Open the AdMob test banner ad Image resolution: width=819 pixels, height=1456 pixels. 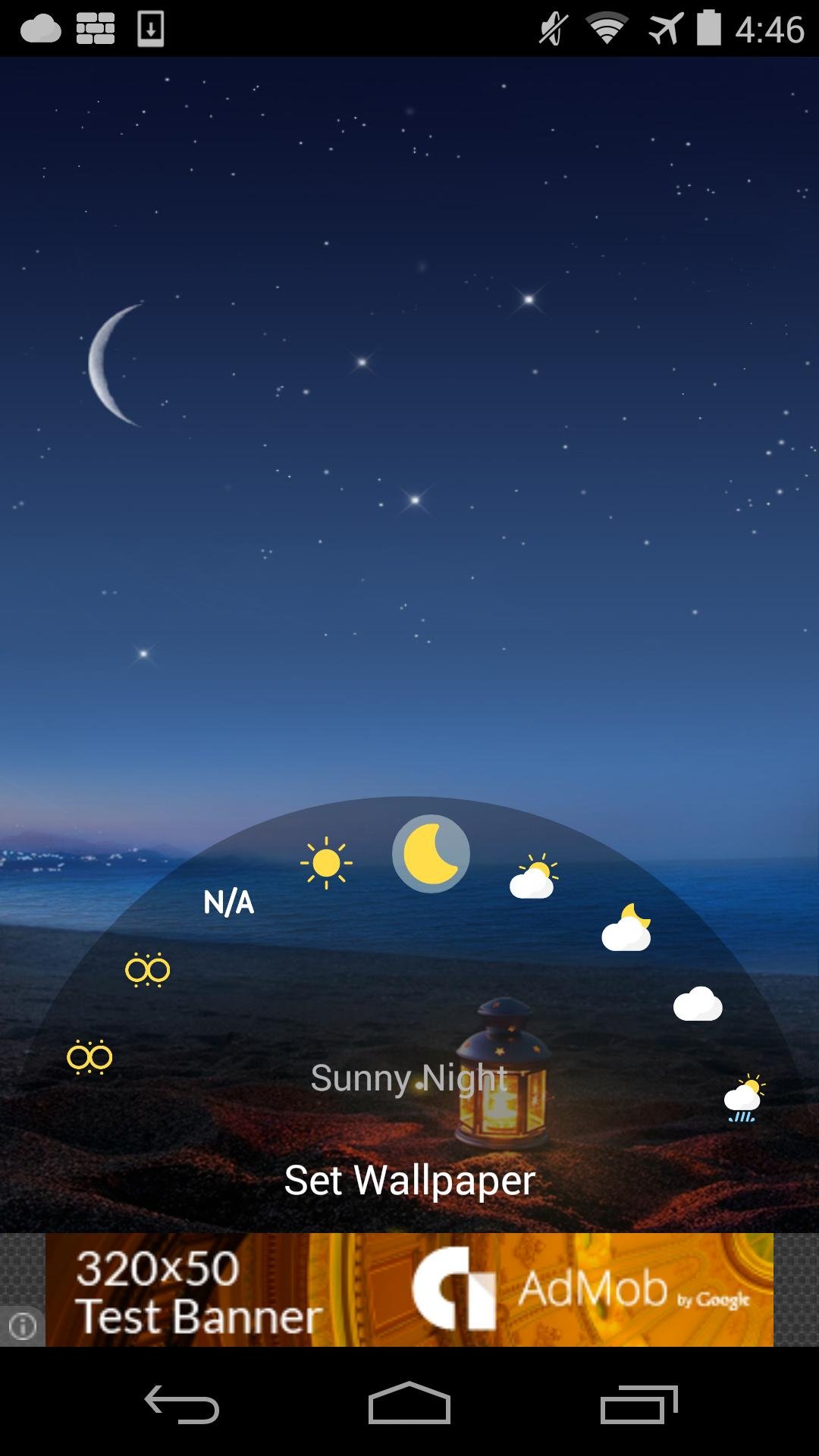tap(409, 1289)
